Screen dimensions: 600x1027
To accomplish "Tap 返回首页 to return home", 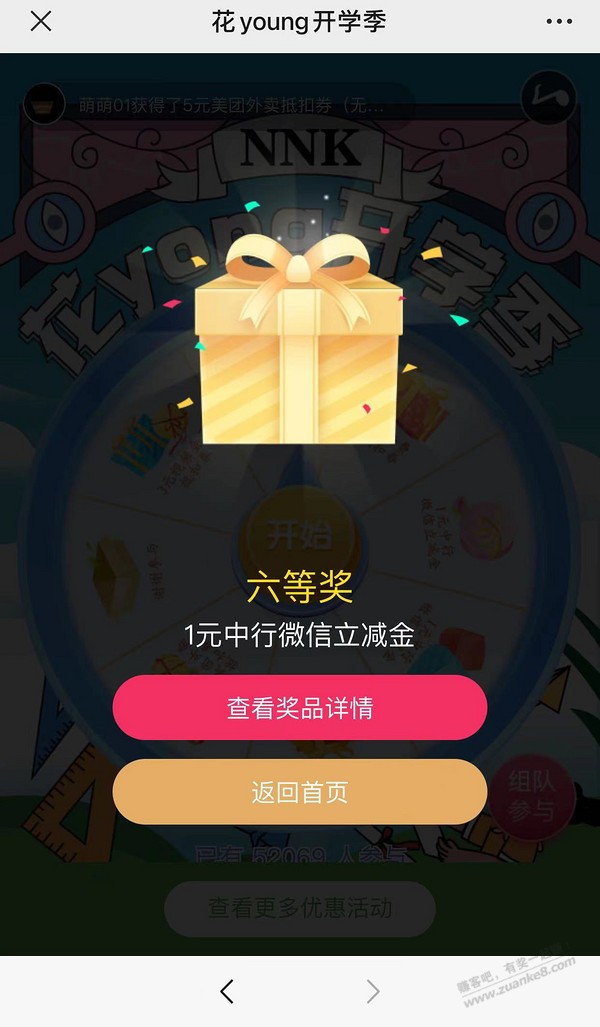I will [300, 792].
